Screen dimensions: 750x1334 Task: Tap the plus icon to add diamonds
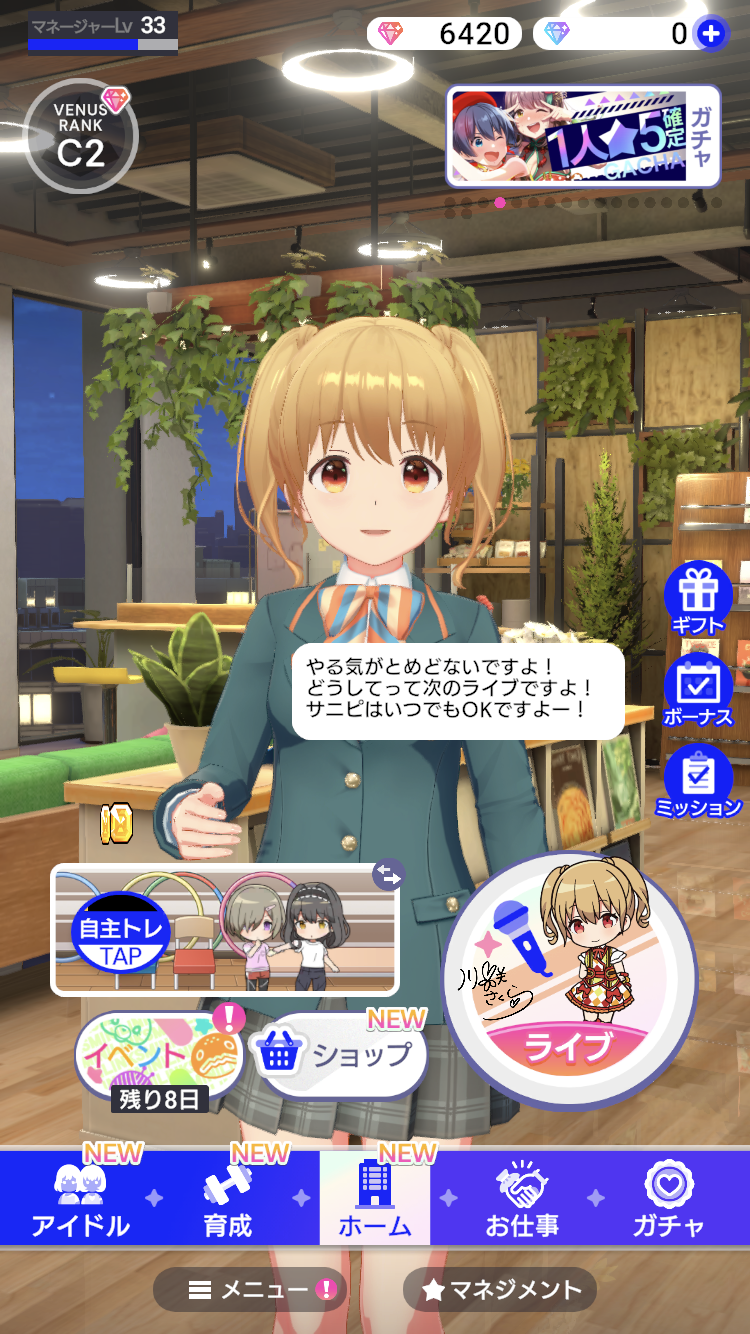[710, 34]
